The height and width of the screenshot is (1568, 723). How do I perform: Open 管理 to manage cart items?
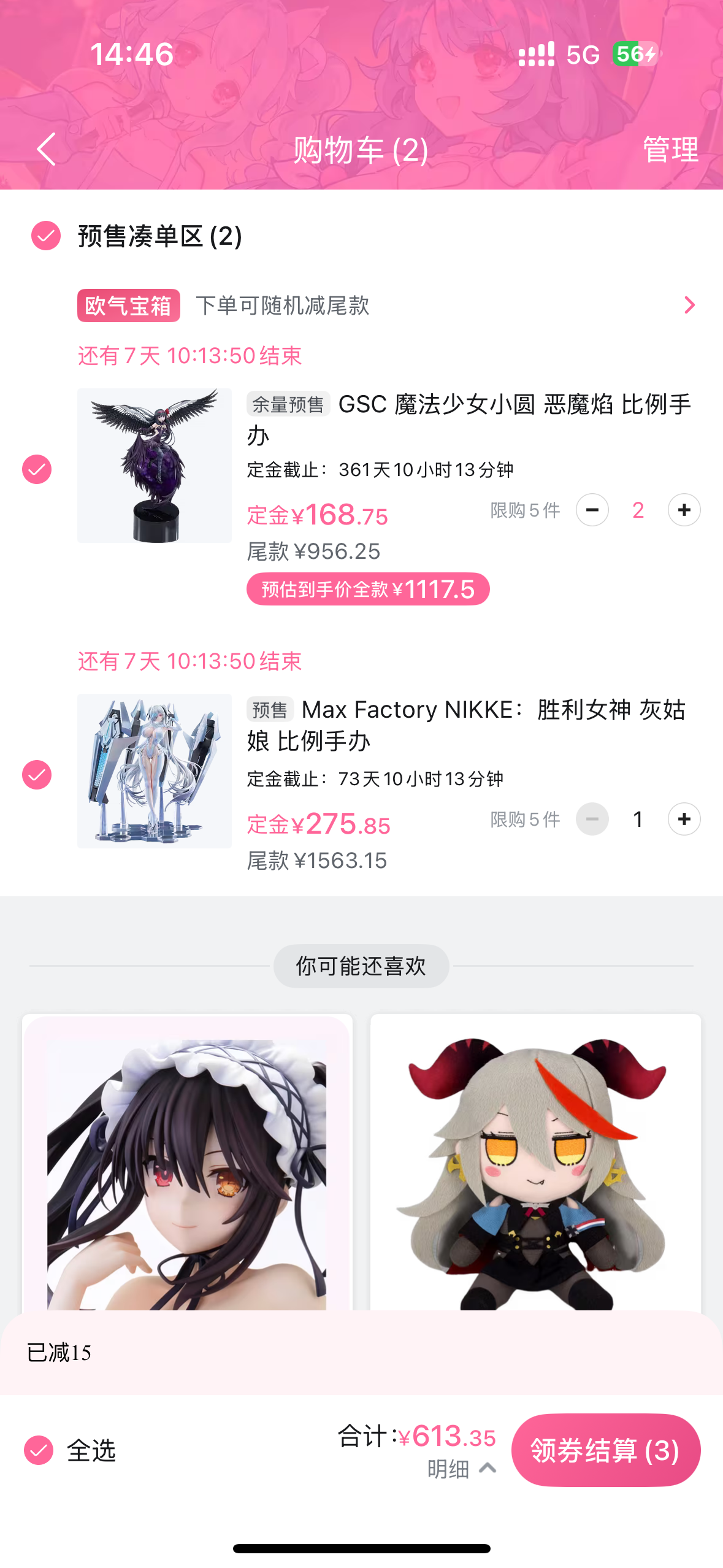(670, 150)
